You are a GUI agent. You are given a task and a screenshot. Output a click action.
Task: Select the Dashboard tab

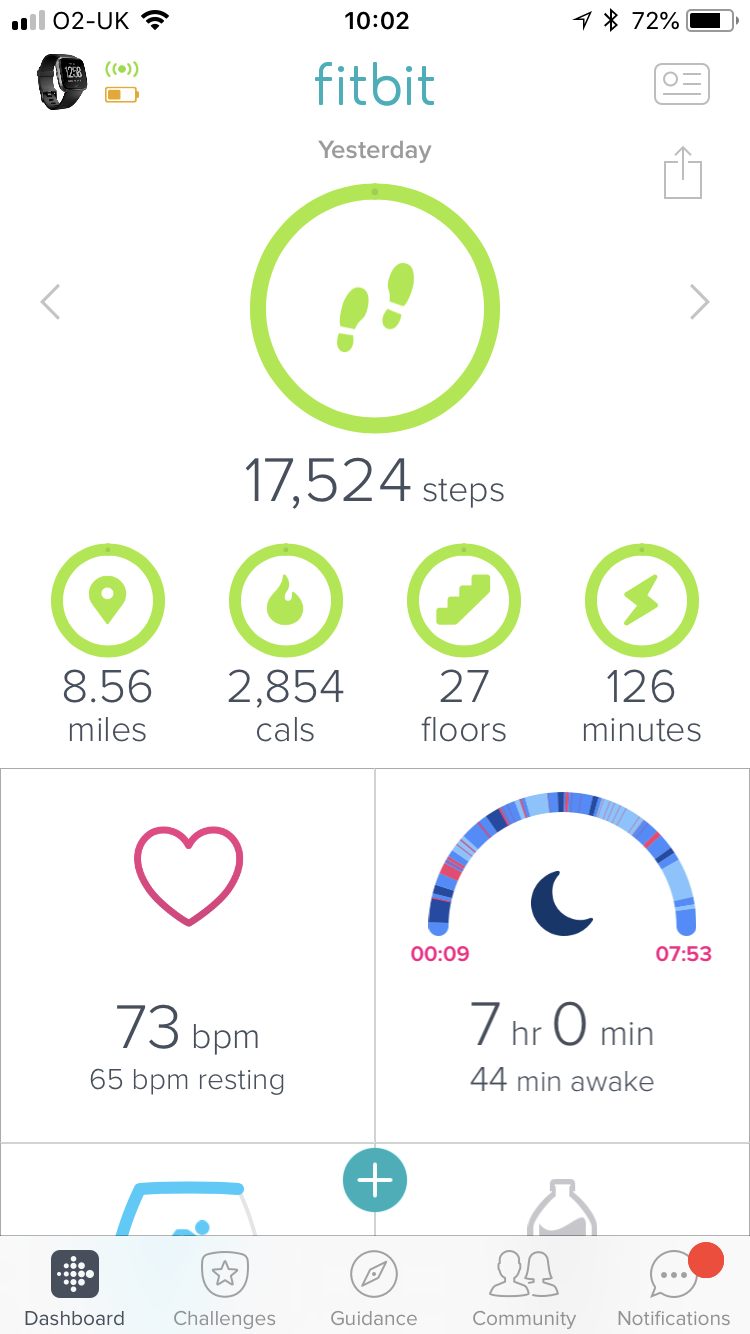[x=75, y=1288]
